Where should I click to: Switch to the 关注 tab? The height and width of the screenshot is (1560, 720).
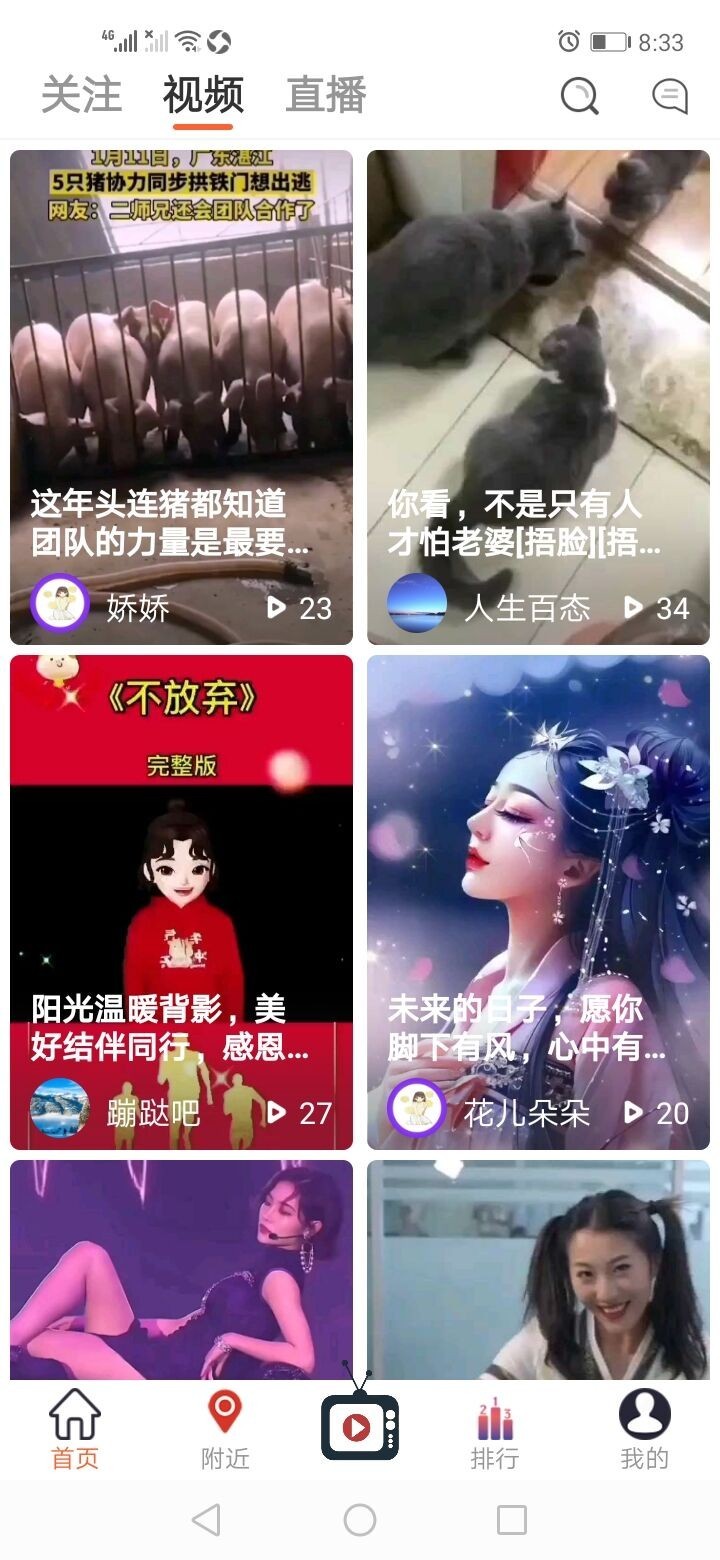pos(81,96)
